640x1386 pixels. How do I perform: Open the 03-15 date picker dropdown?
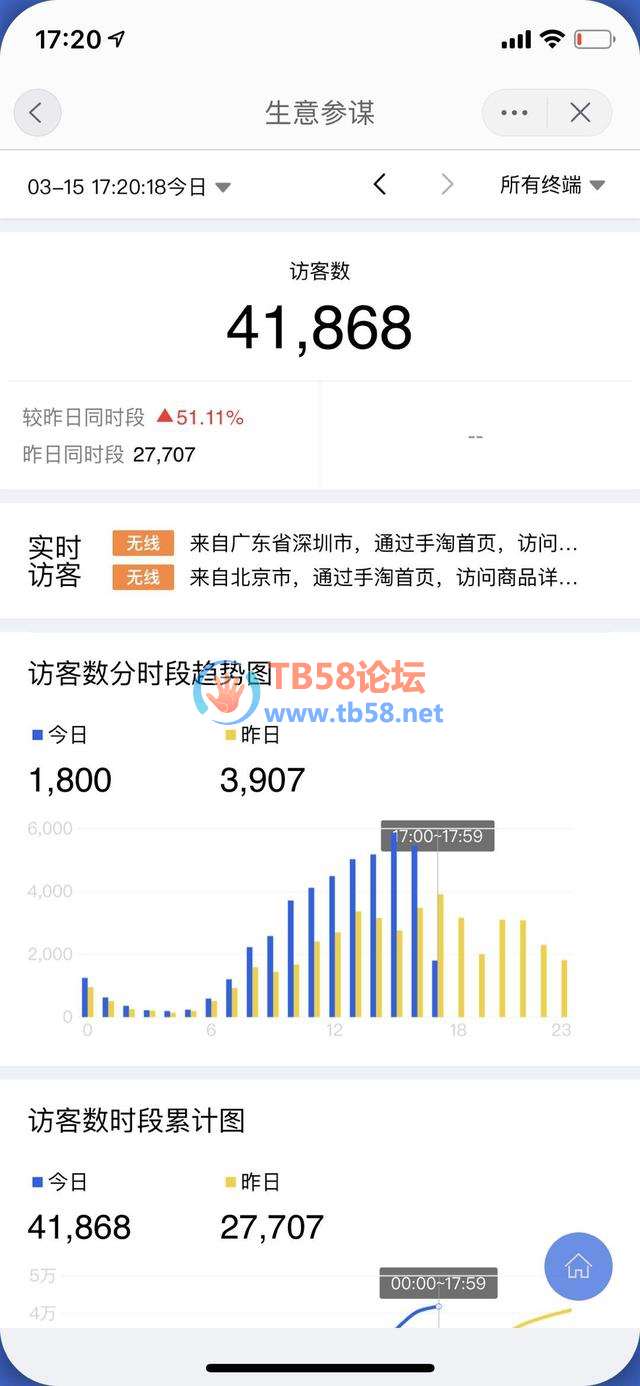pyautogui.click(x=130, y=186)
